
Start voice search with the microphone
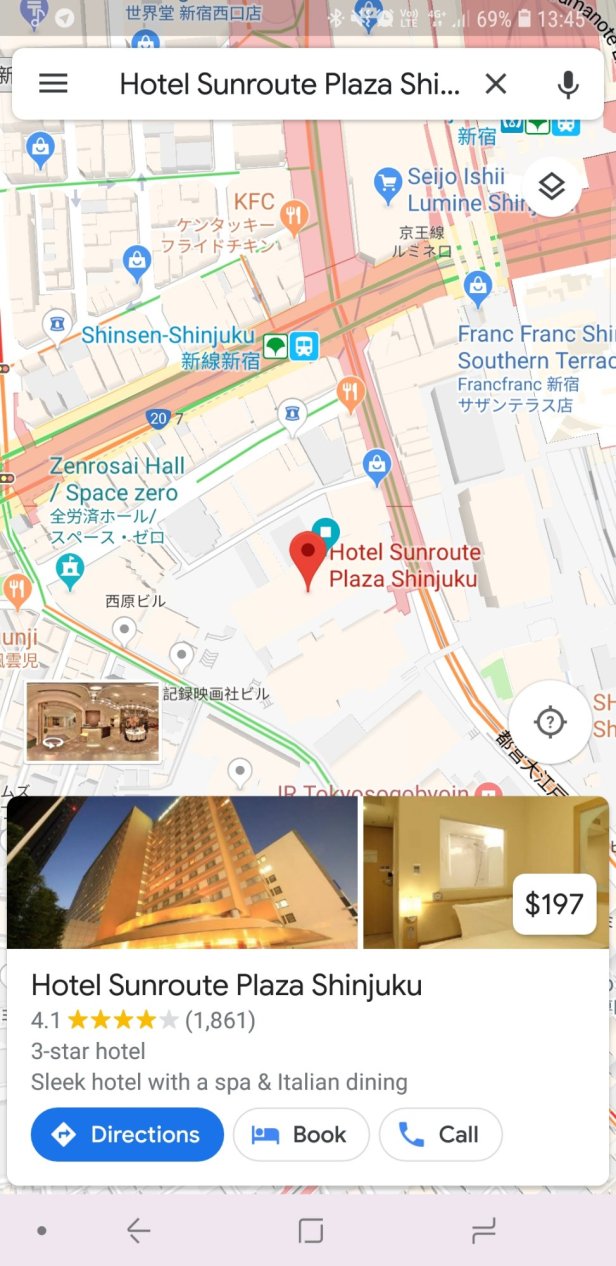568,84
